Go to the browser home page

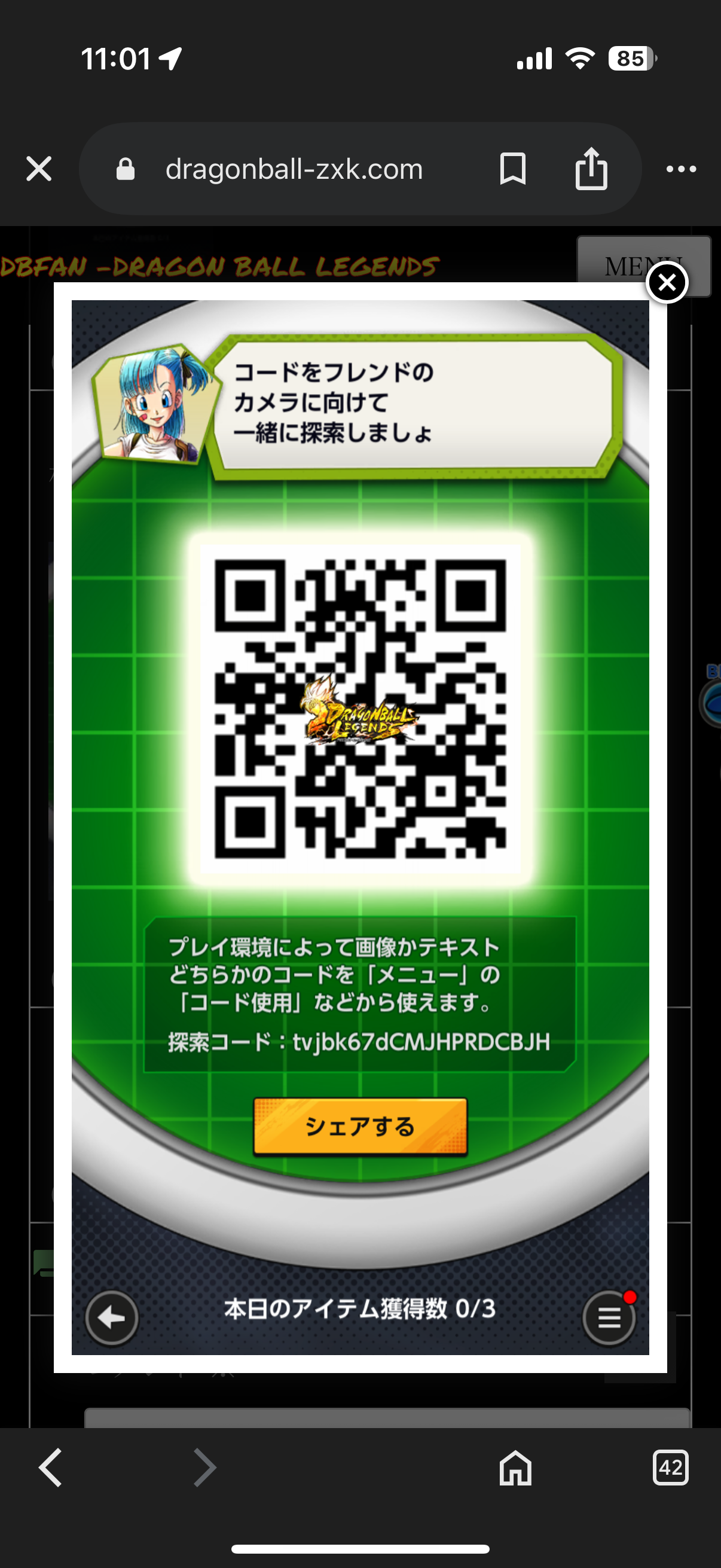pos(515,1468)
